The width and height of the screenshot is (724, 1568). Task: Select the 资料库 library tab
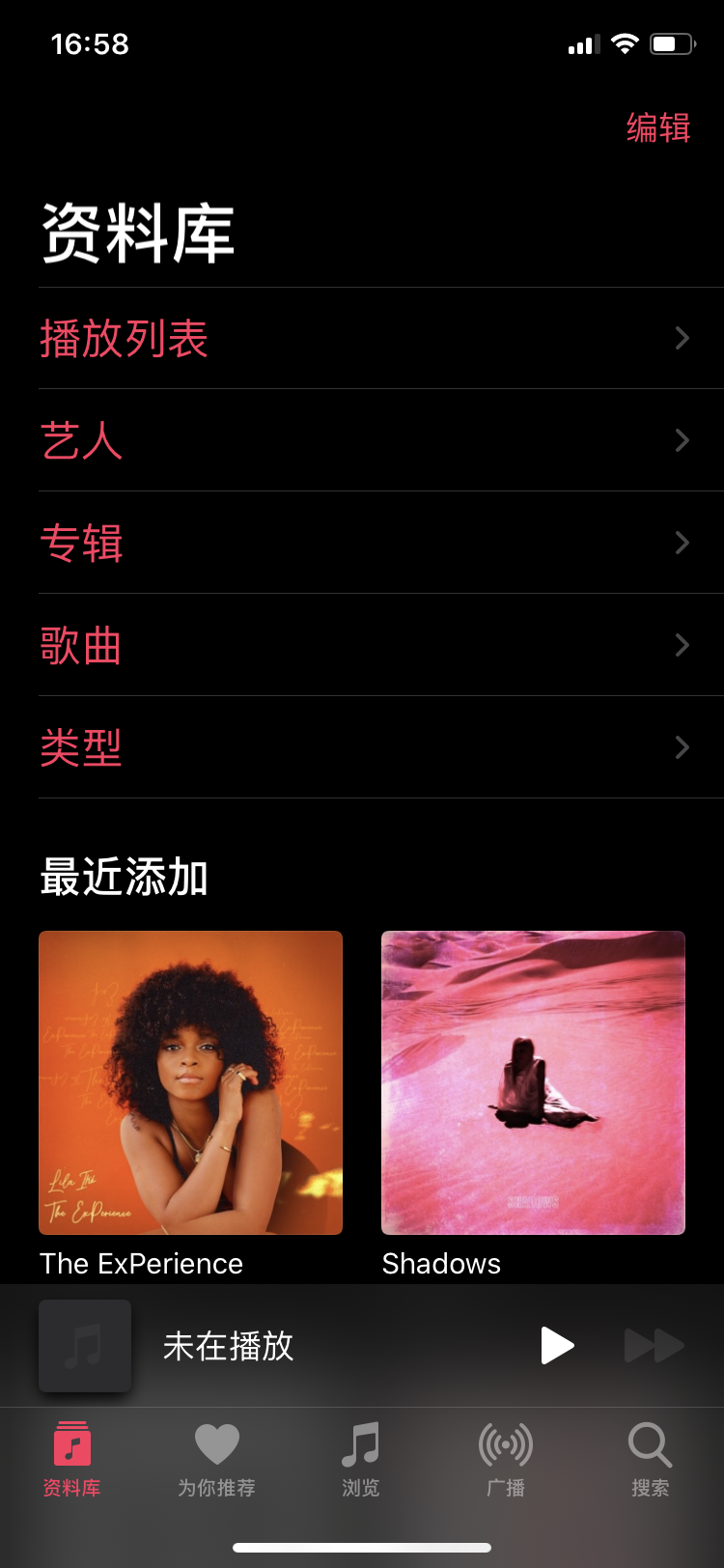point(71,1459)
